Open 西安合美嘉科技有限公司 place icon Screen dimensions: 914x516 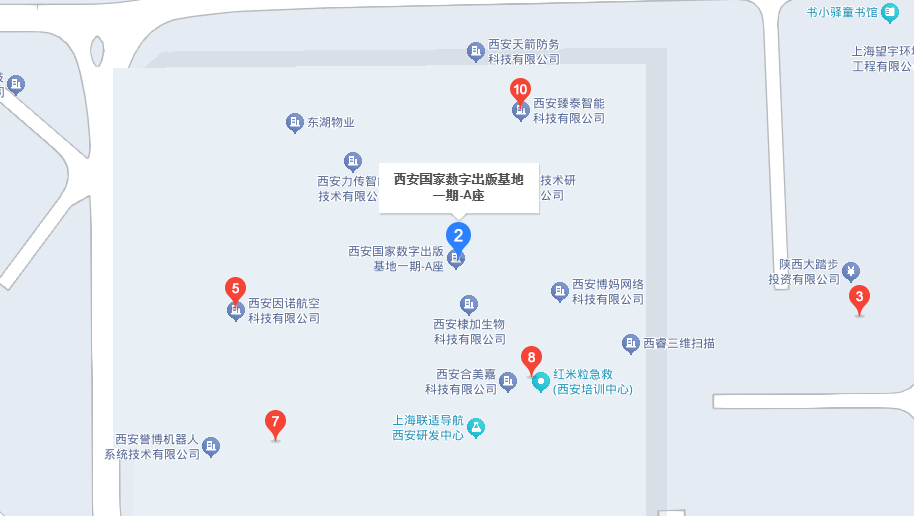pyautogui.click(x=508, y=381)
